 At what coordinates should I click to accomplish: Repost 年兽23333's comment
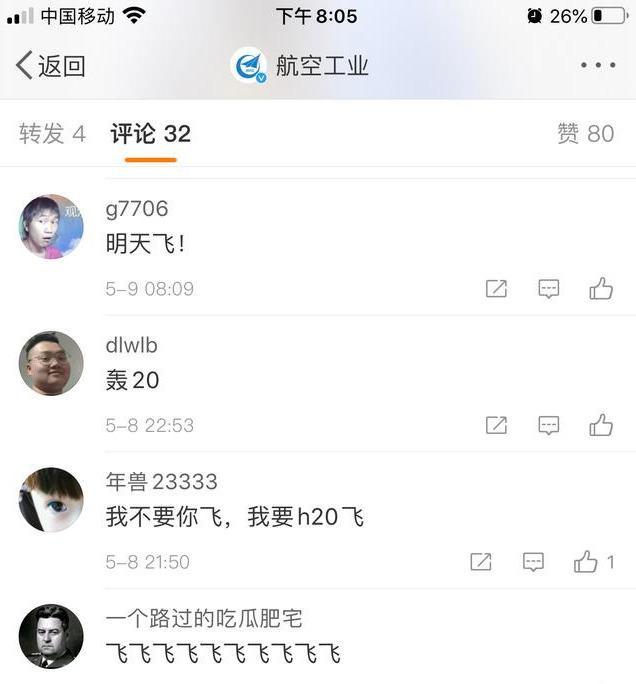point(481,562)
